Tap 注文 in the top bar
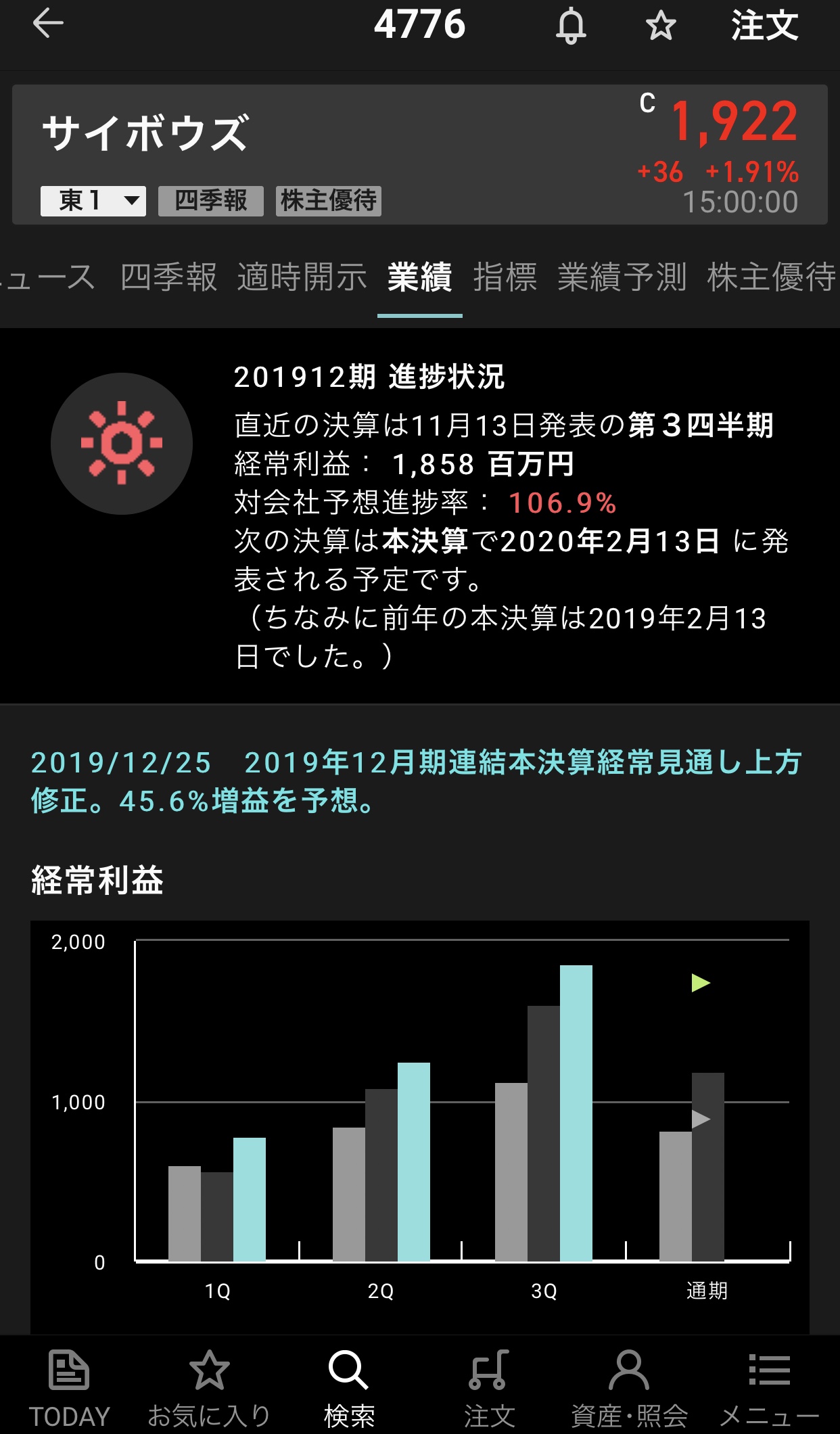Screen dimensions: 840x1434 click(764, 26)
